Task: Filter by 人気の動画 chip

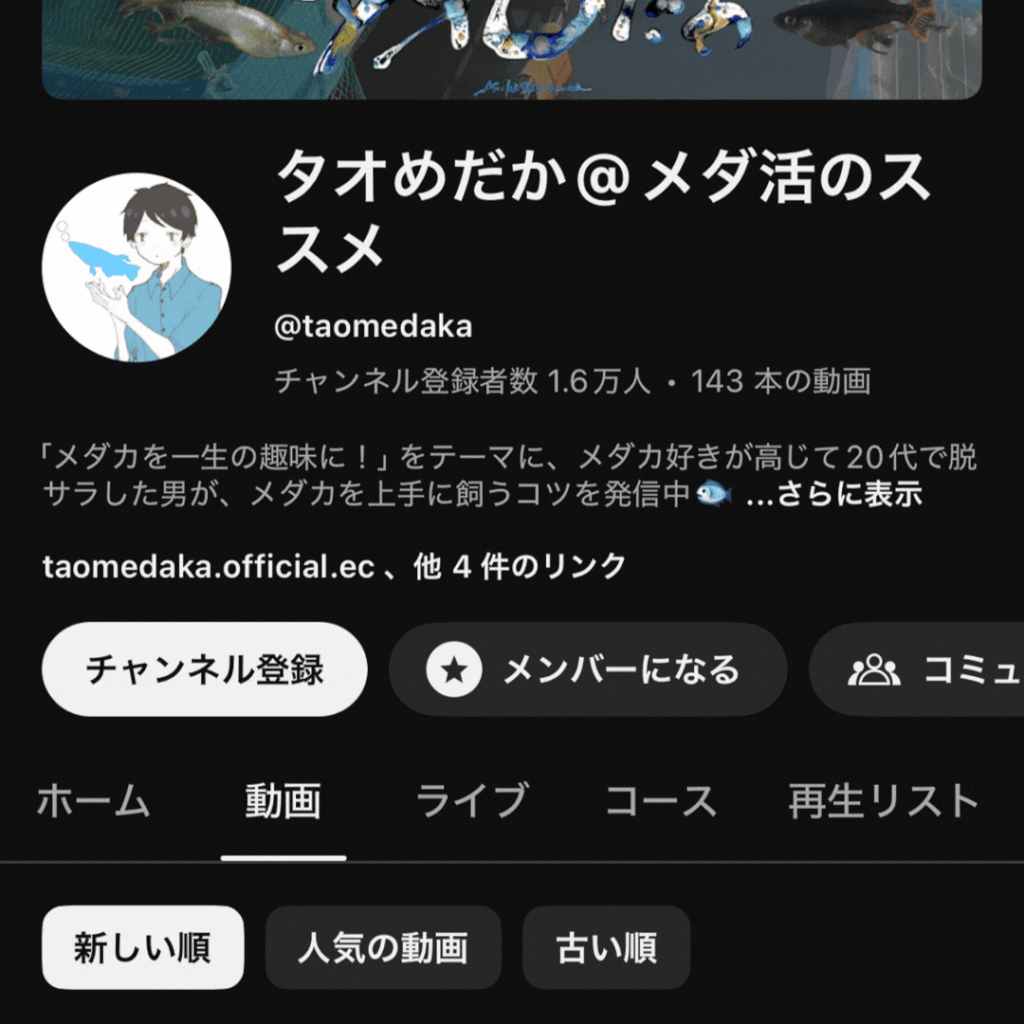Action: pyautogui.click(x=383, y=947)
